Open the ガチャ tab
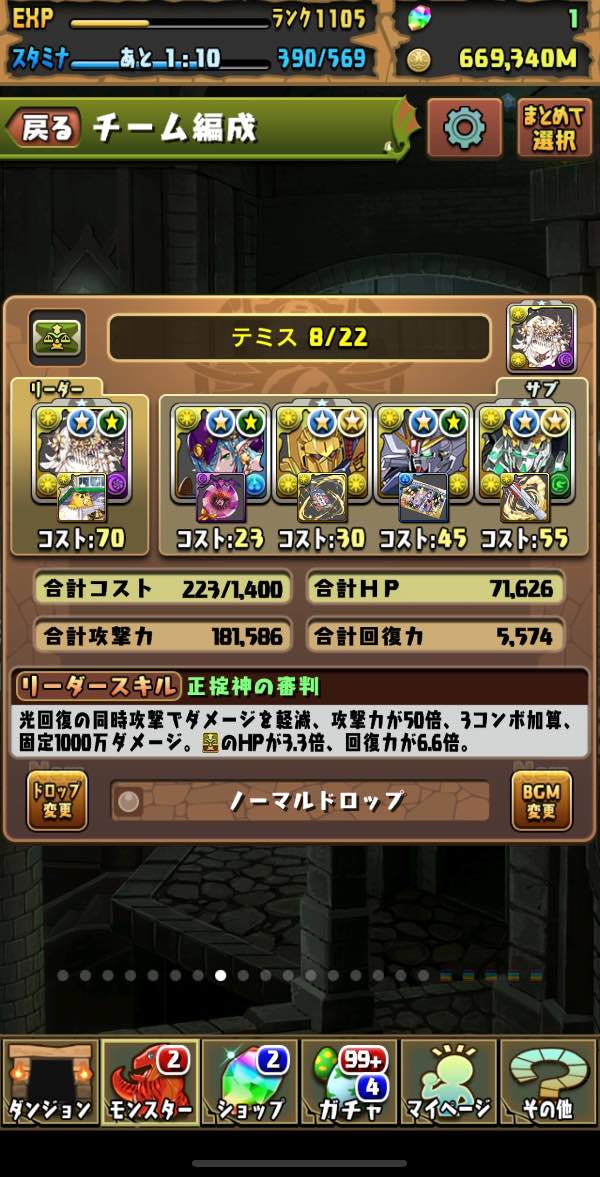 (349, 1082)
